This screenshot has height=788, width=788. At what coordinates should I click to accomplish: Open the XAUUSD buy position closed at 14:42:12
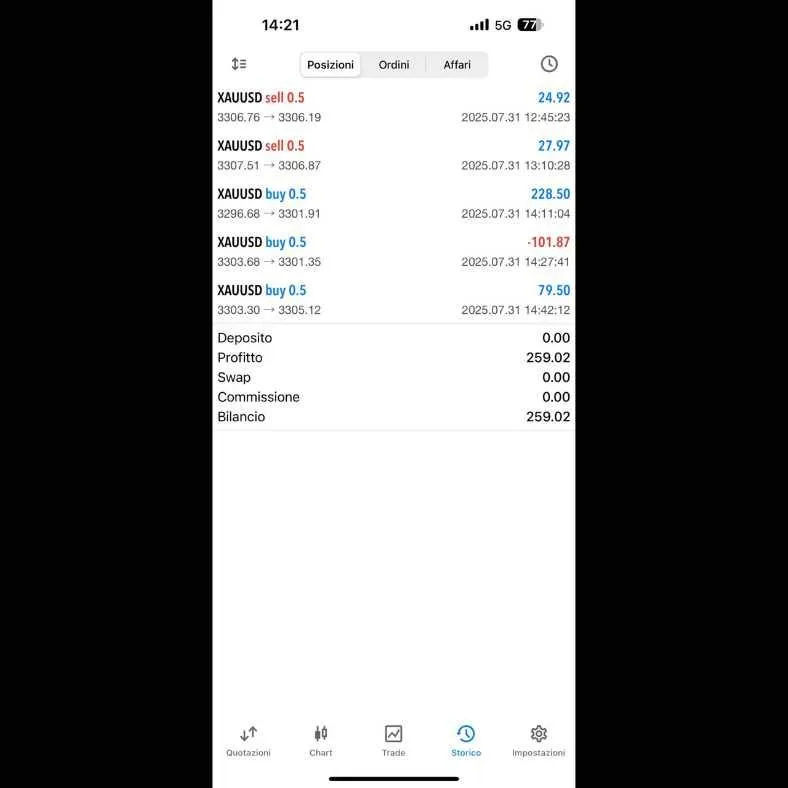coord(394,299)
